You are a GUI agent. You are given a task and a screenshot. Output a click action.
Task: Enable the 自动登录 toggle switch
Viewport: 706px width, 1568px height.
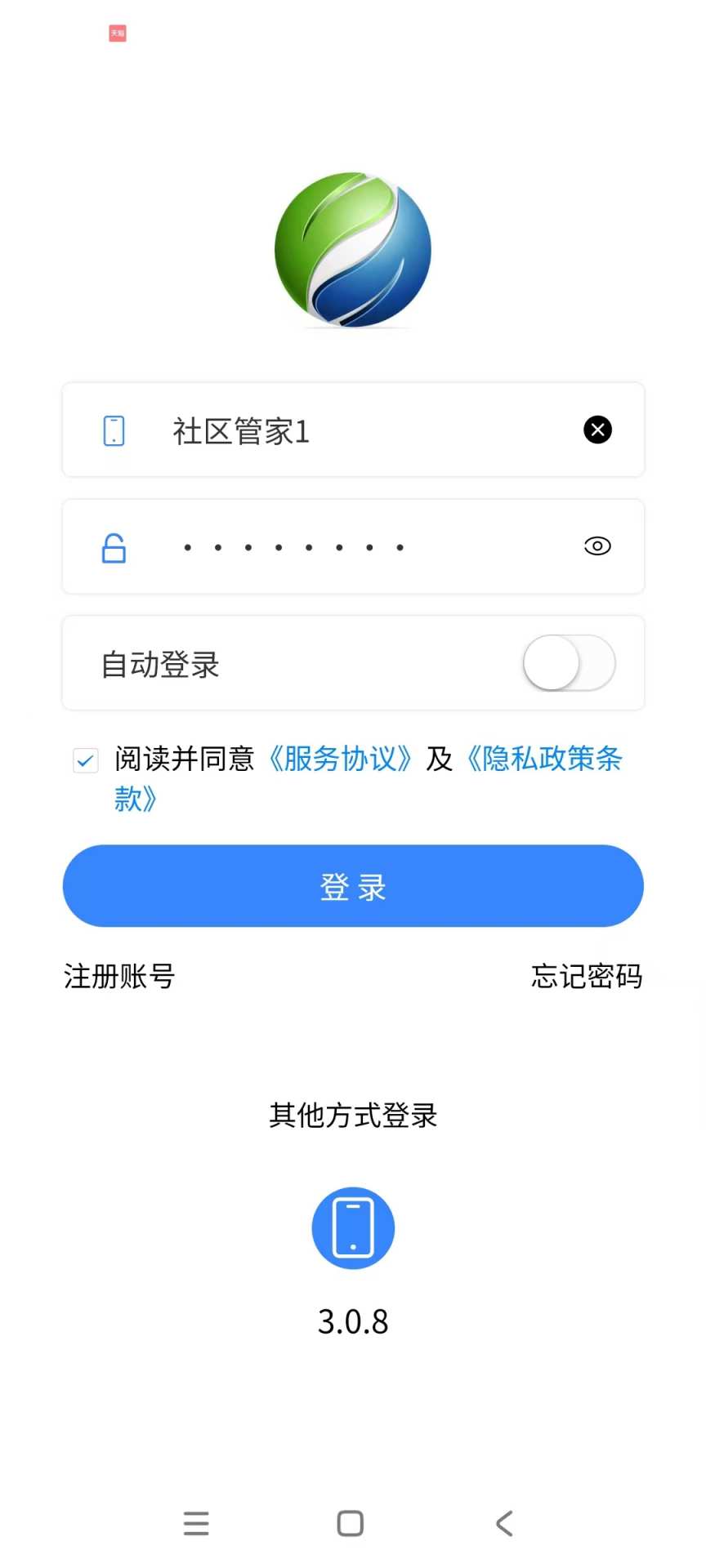tap(569, 663)
